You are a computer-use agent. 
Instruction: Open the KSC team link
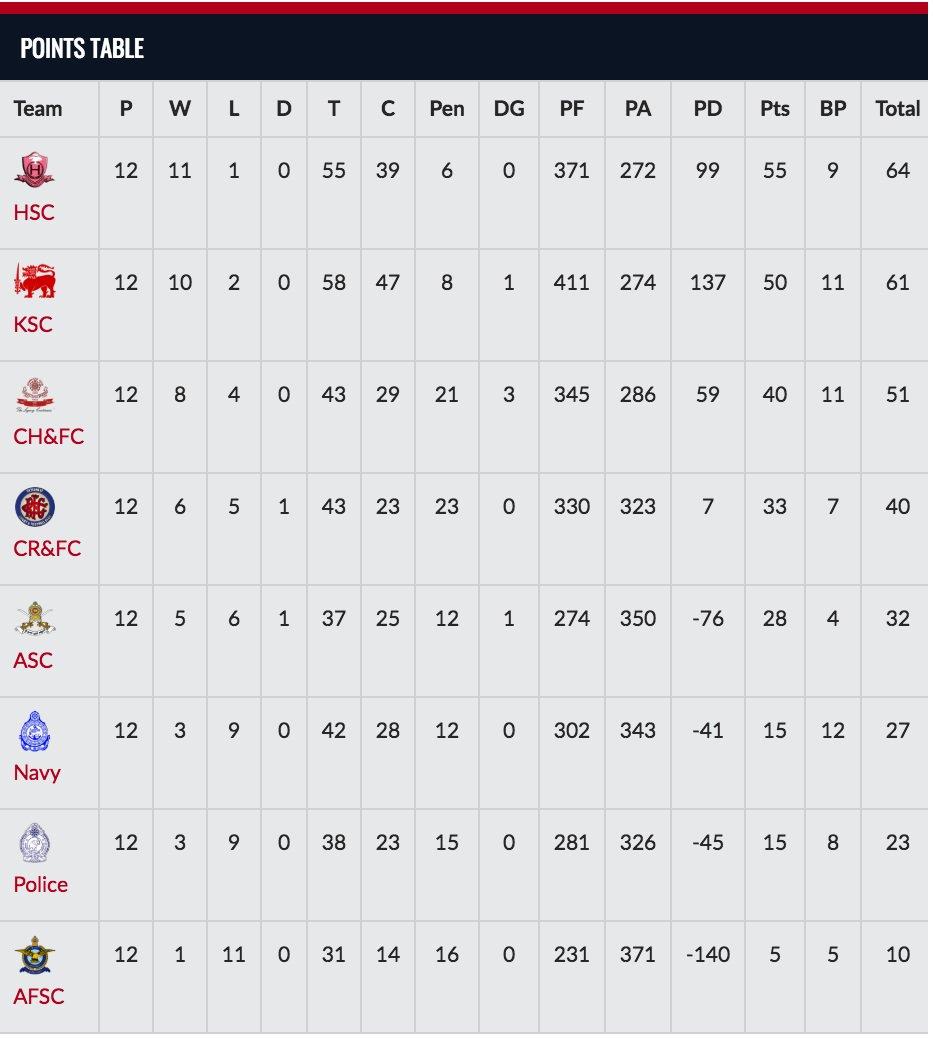33,324
